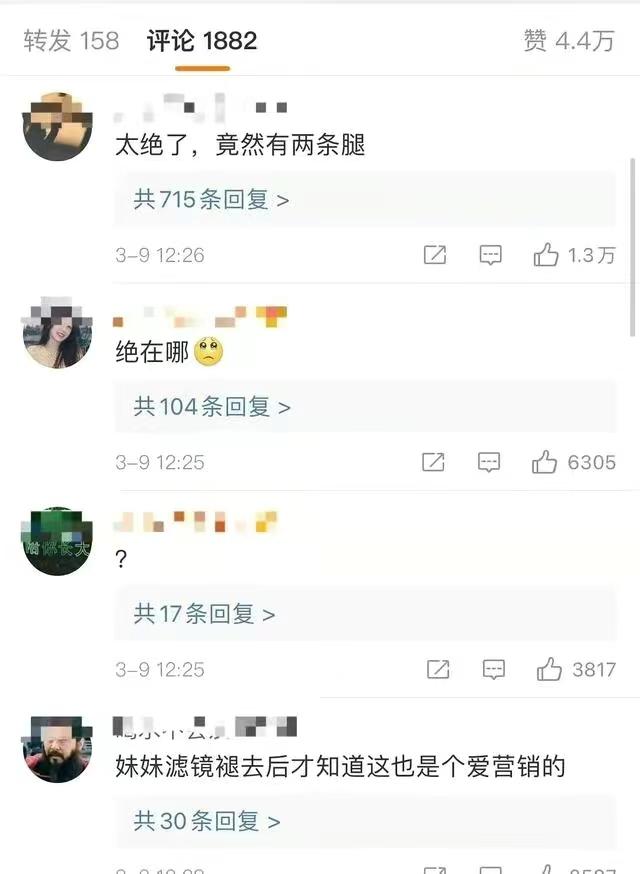
Task: Open avatar of the 太绝了 commenter
Action: tap(57, 126)
